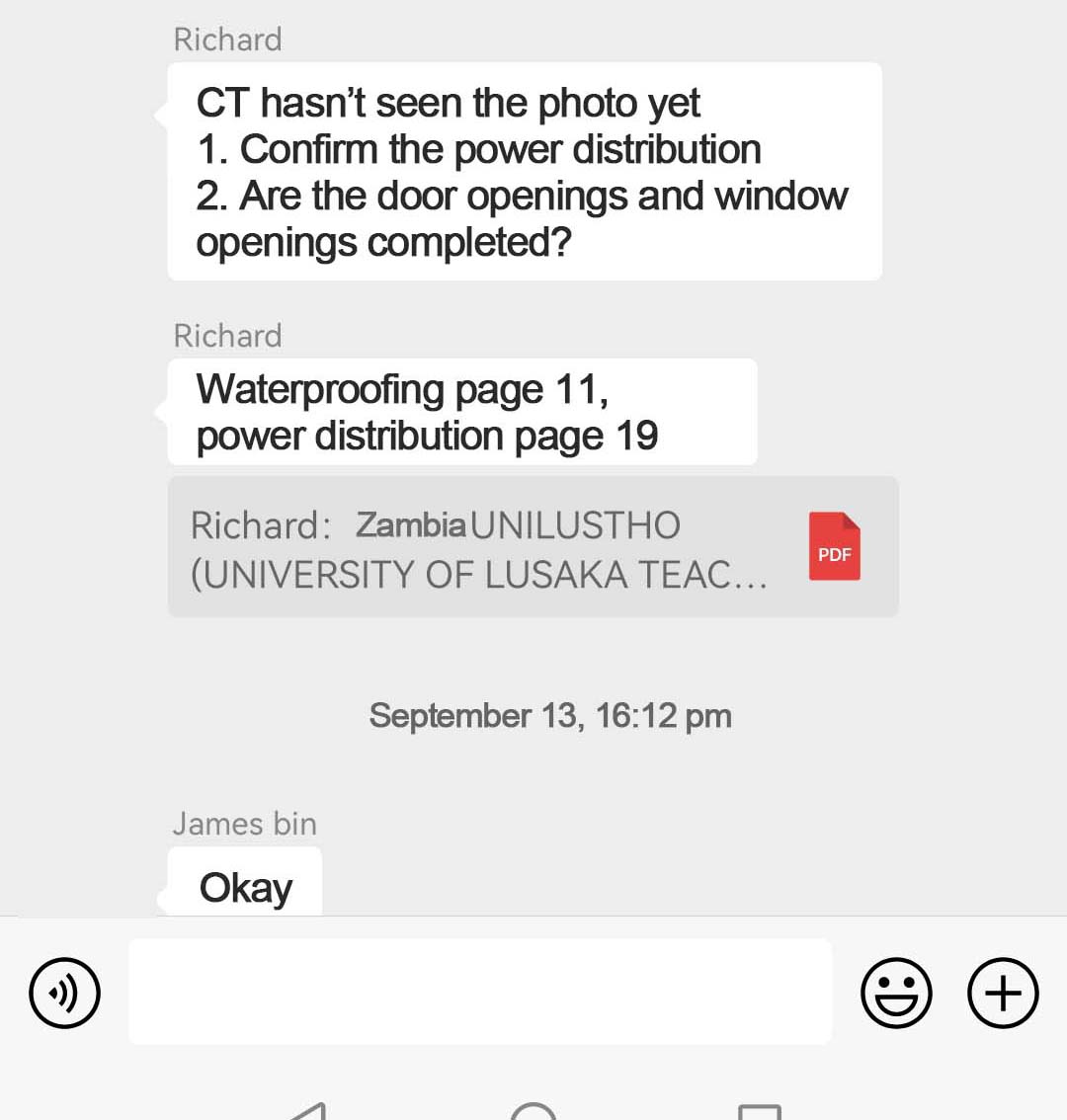Open the plus attachment menu
The image size is (1067, 1120).
(1002, 993)
